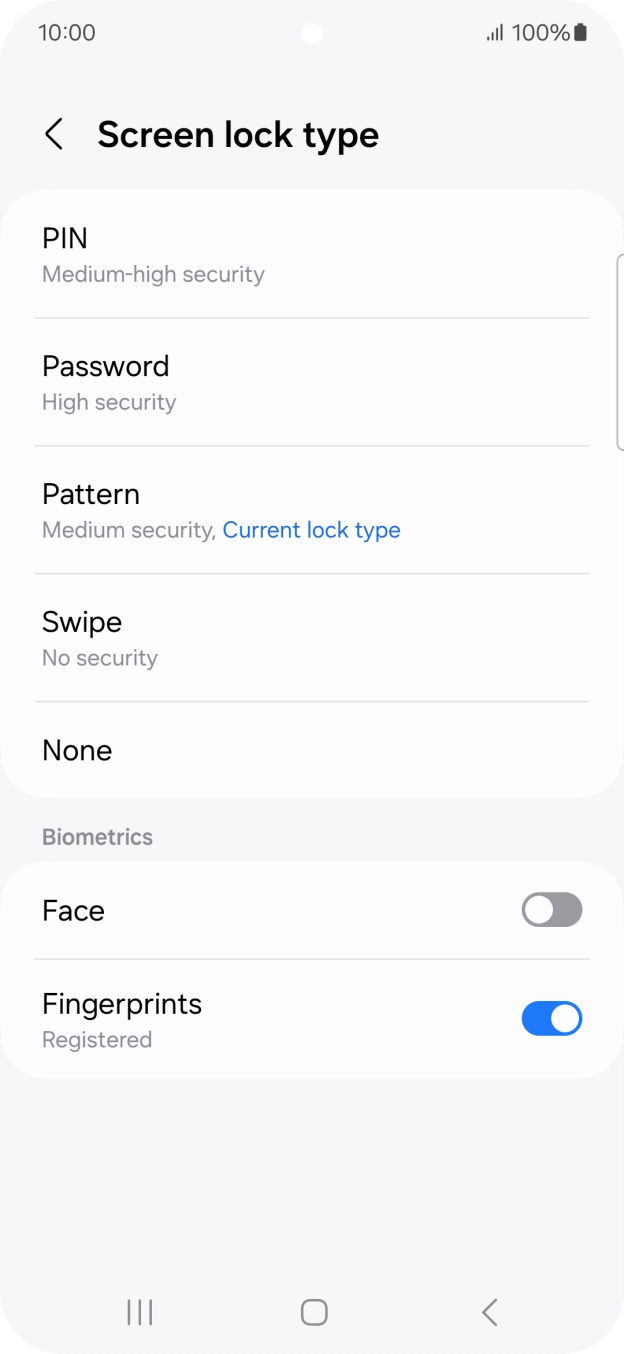
Task: Tap the system home button
Action: tap(314, 1312)
